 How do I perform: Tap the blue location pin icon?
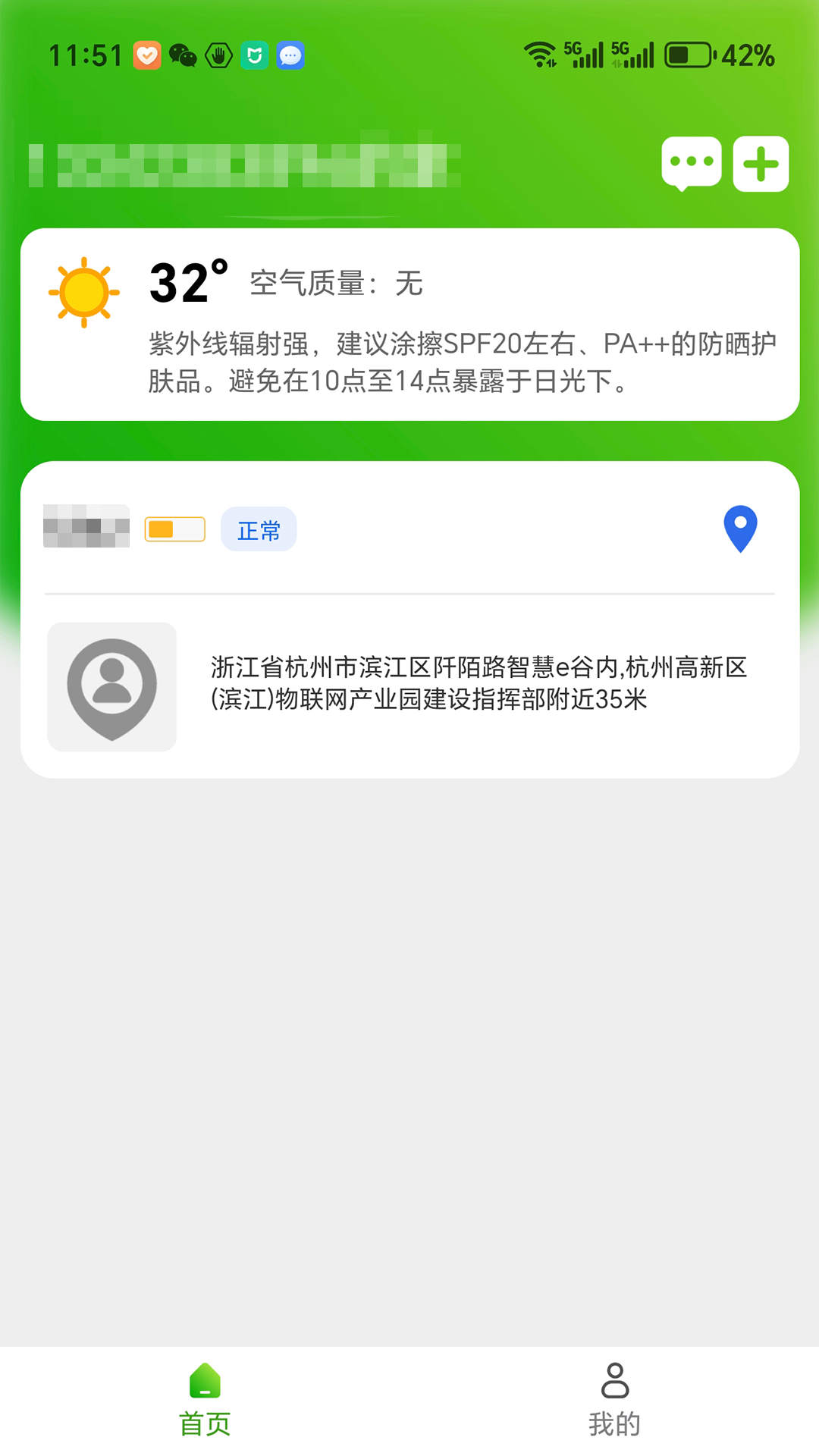740,529
